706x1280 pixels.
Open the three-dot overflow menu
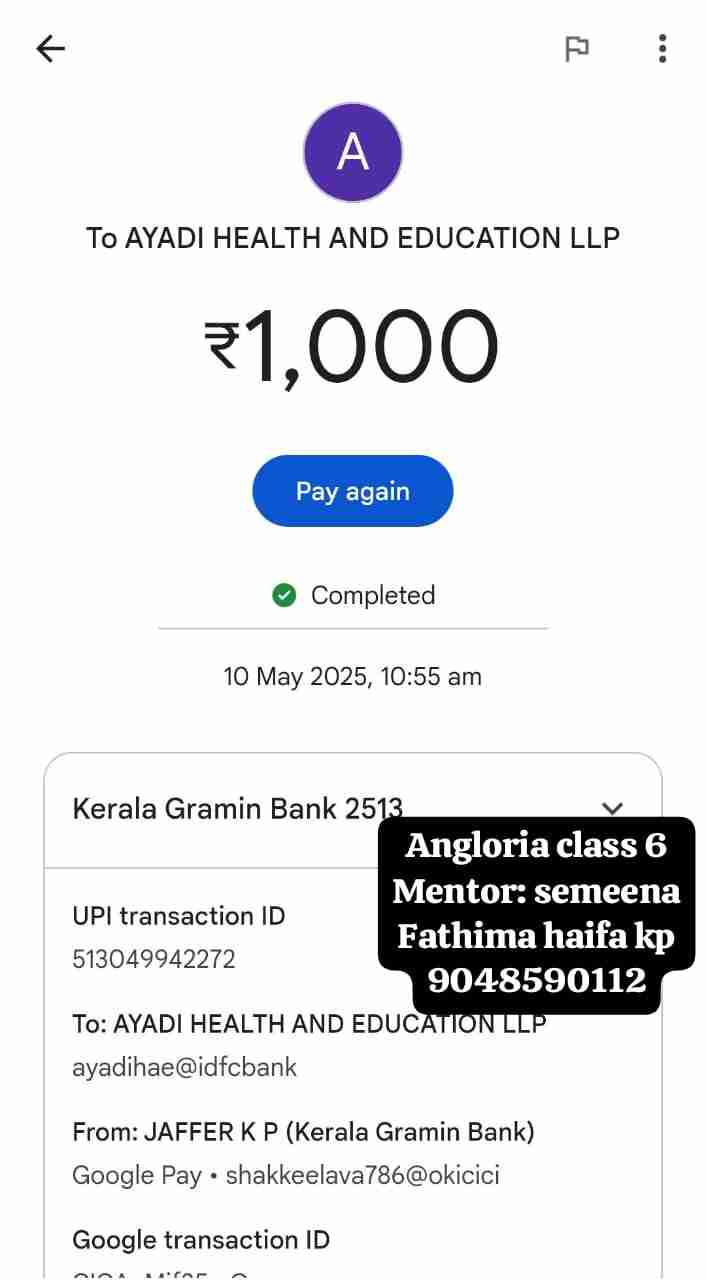click(x=662, y=48)
